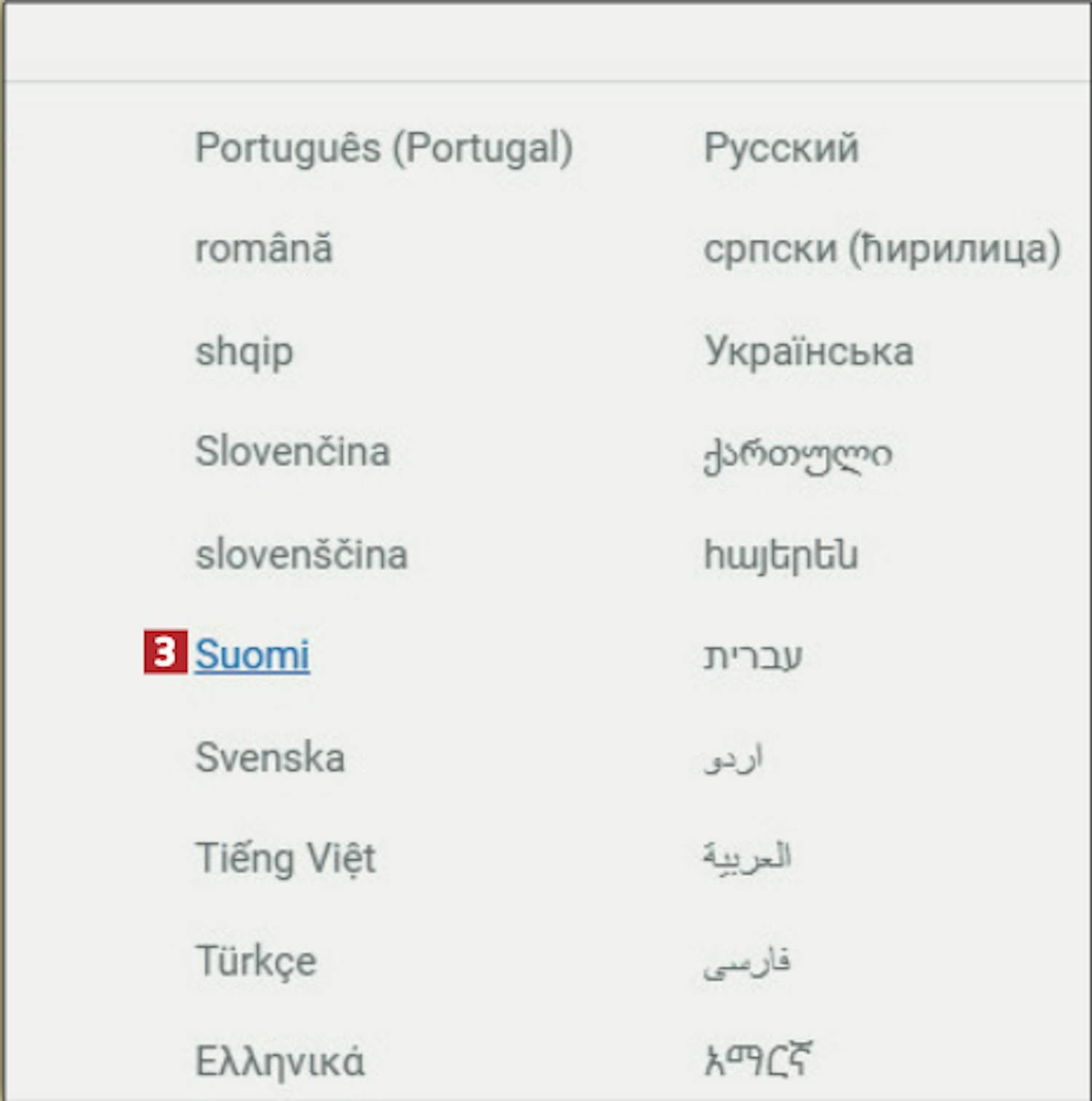Choose Armenian հայերեն language
The width and height of the screenshot is (1092, 1101).
[780, 556]
